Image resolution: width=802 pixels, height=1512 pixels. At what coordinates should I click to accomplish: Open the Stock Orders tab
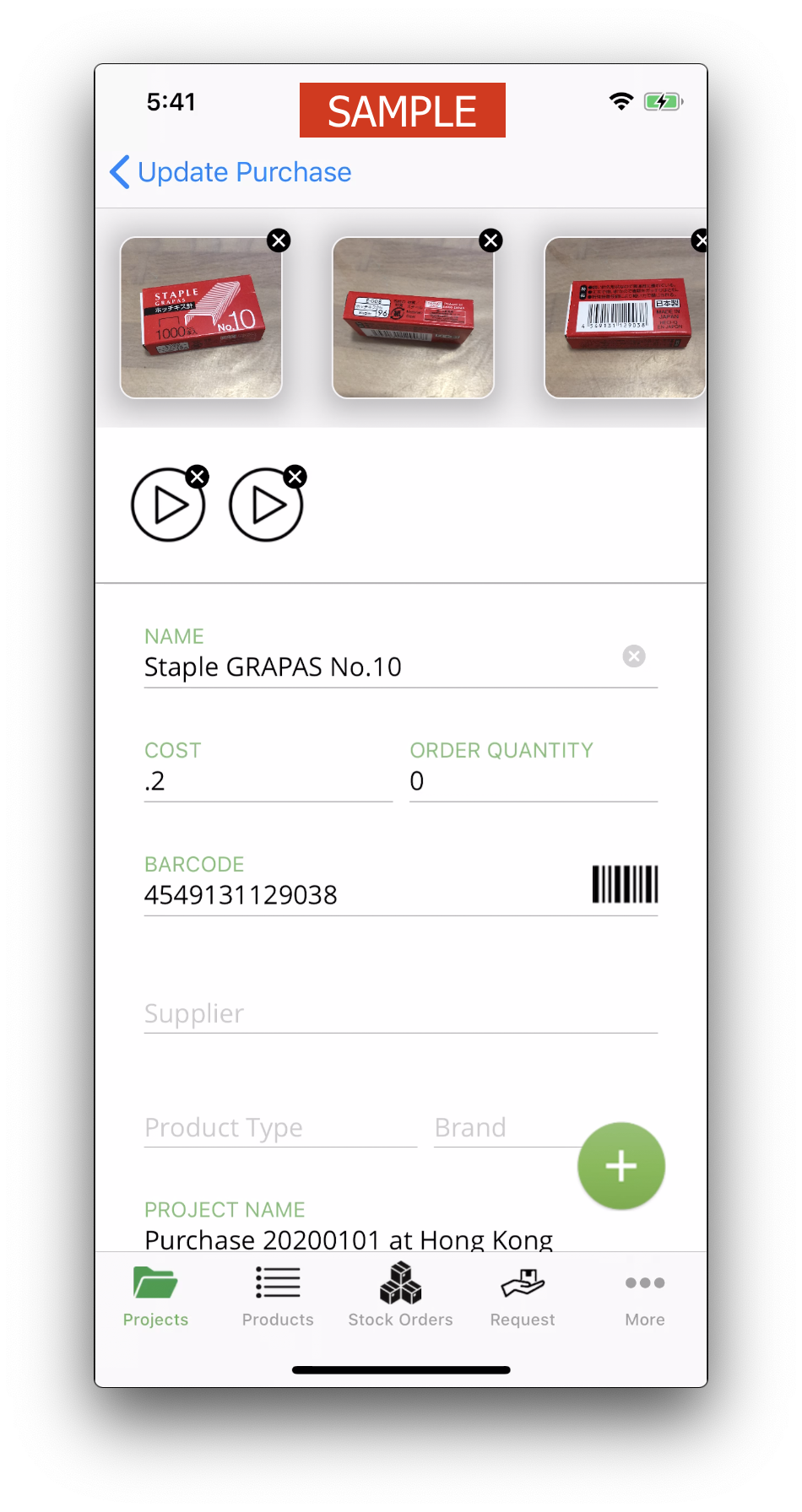[x=400, y=1295]
